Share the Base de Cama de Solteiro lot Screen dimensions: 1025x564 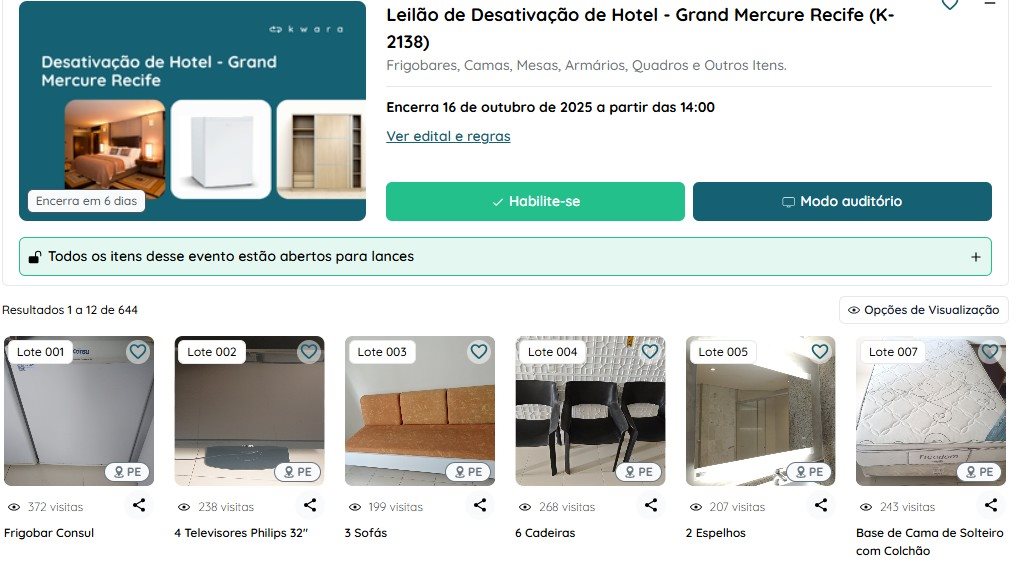click(991, 506)
